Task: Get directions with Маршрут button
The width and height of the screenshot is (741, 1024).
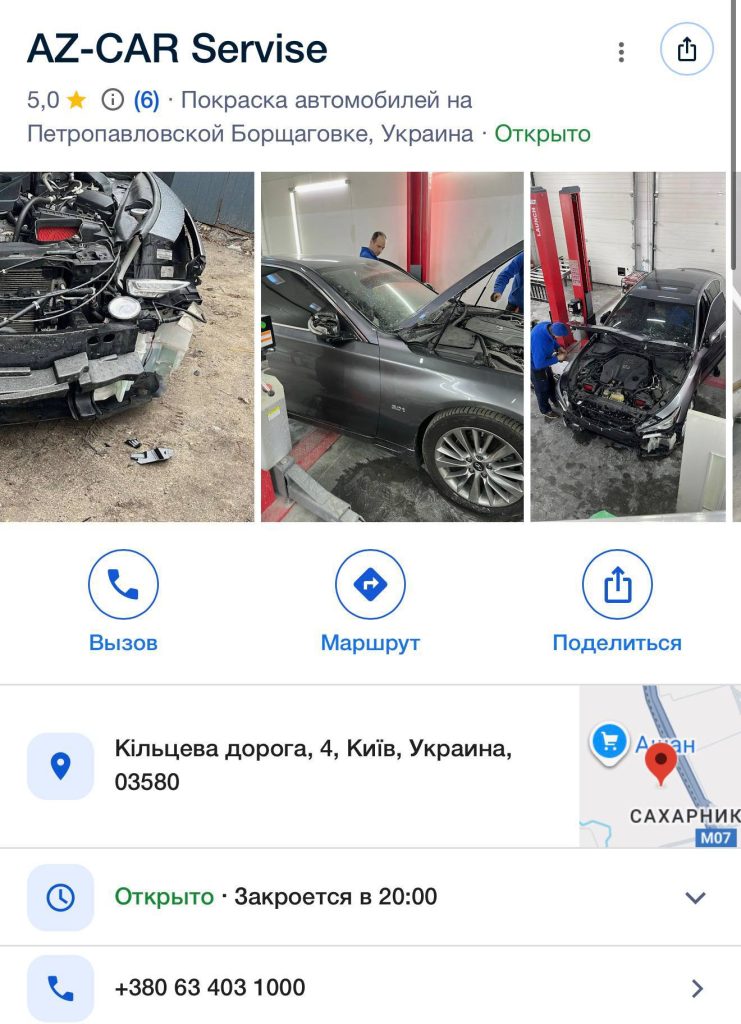Action: [370, 603]
